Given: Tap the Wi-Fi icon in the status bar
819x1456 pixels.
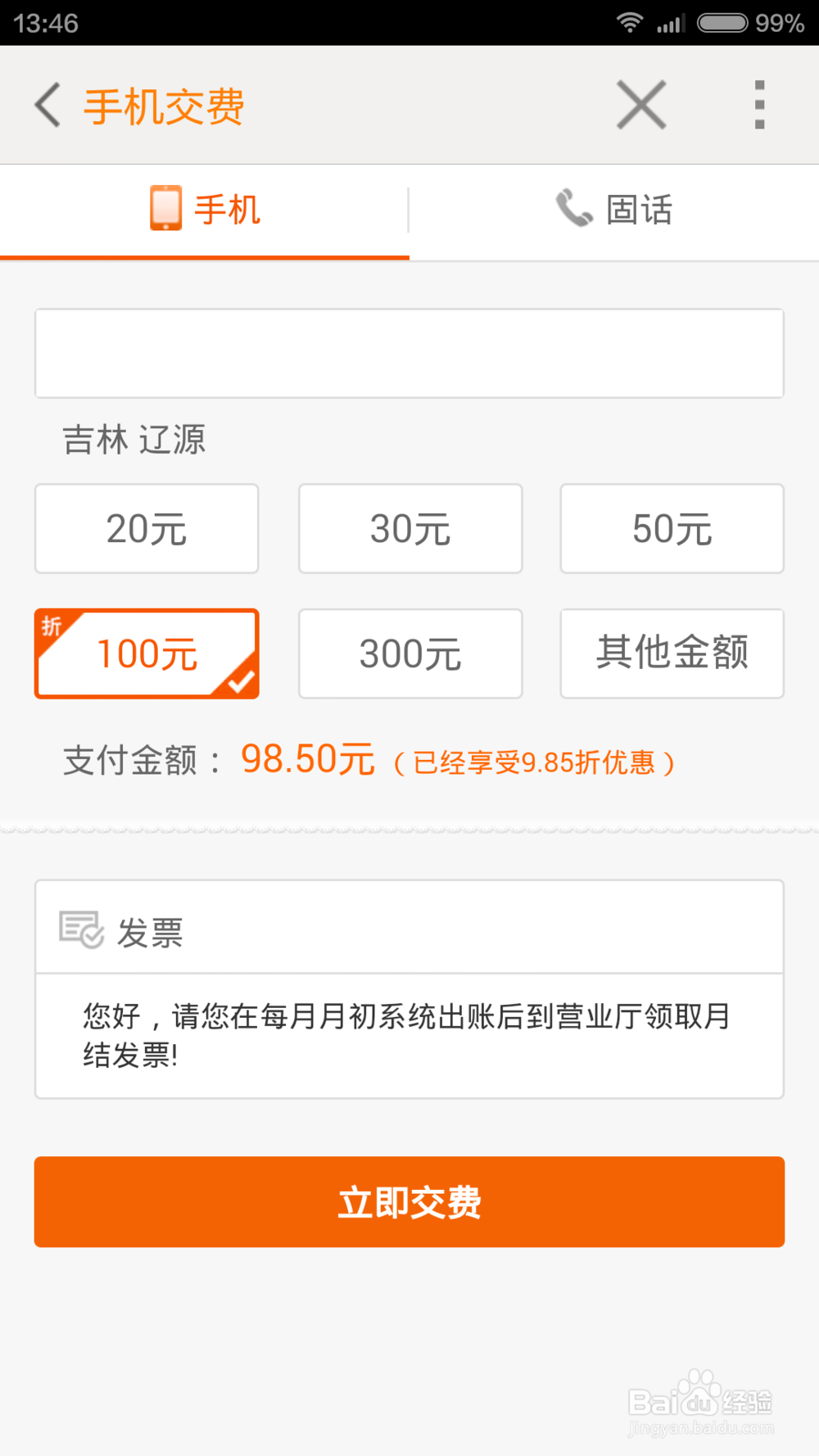Looking at the screenshot, I should (x=627, y=23).
